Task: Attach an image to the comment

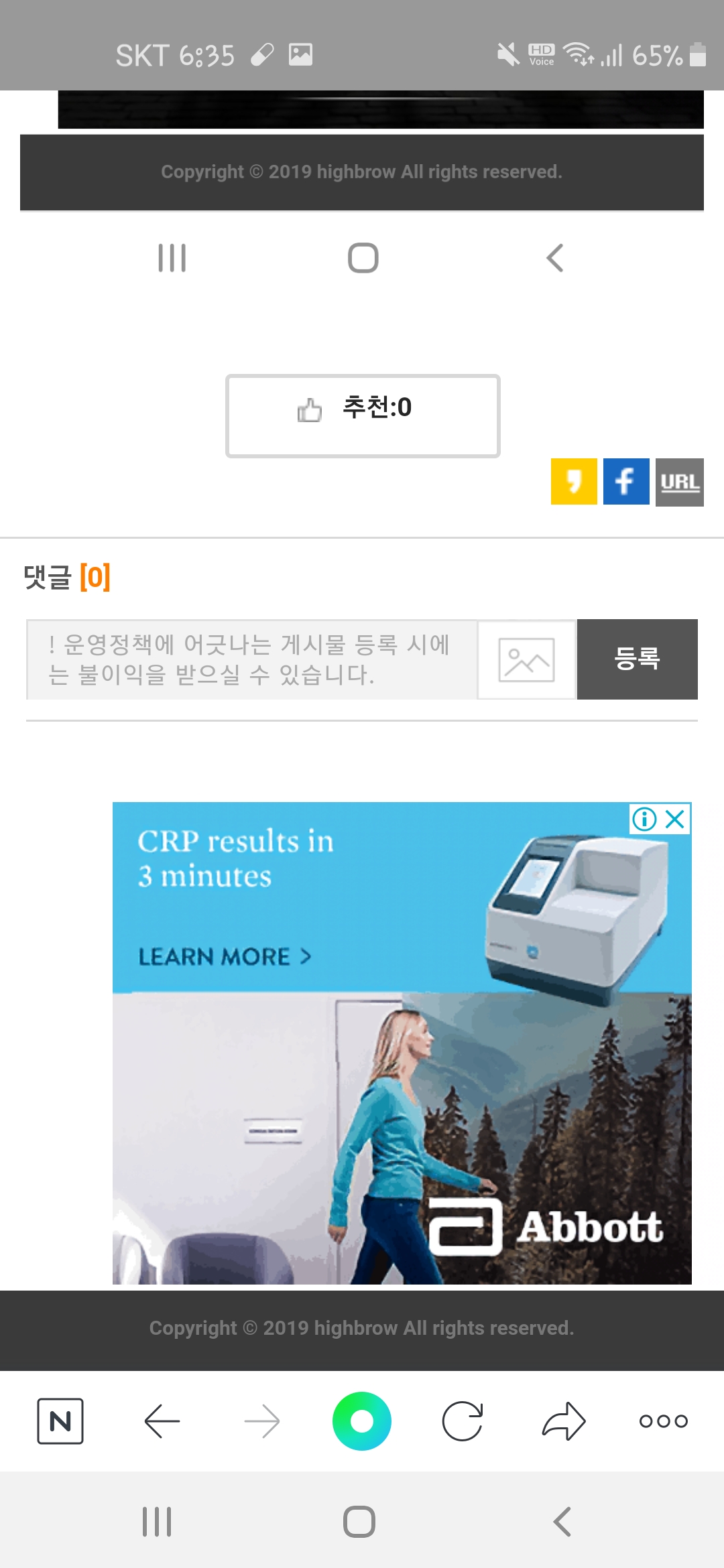Action: pyautogui.click(x=526, y=659)
